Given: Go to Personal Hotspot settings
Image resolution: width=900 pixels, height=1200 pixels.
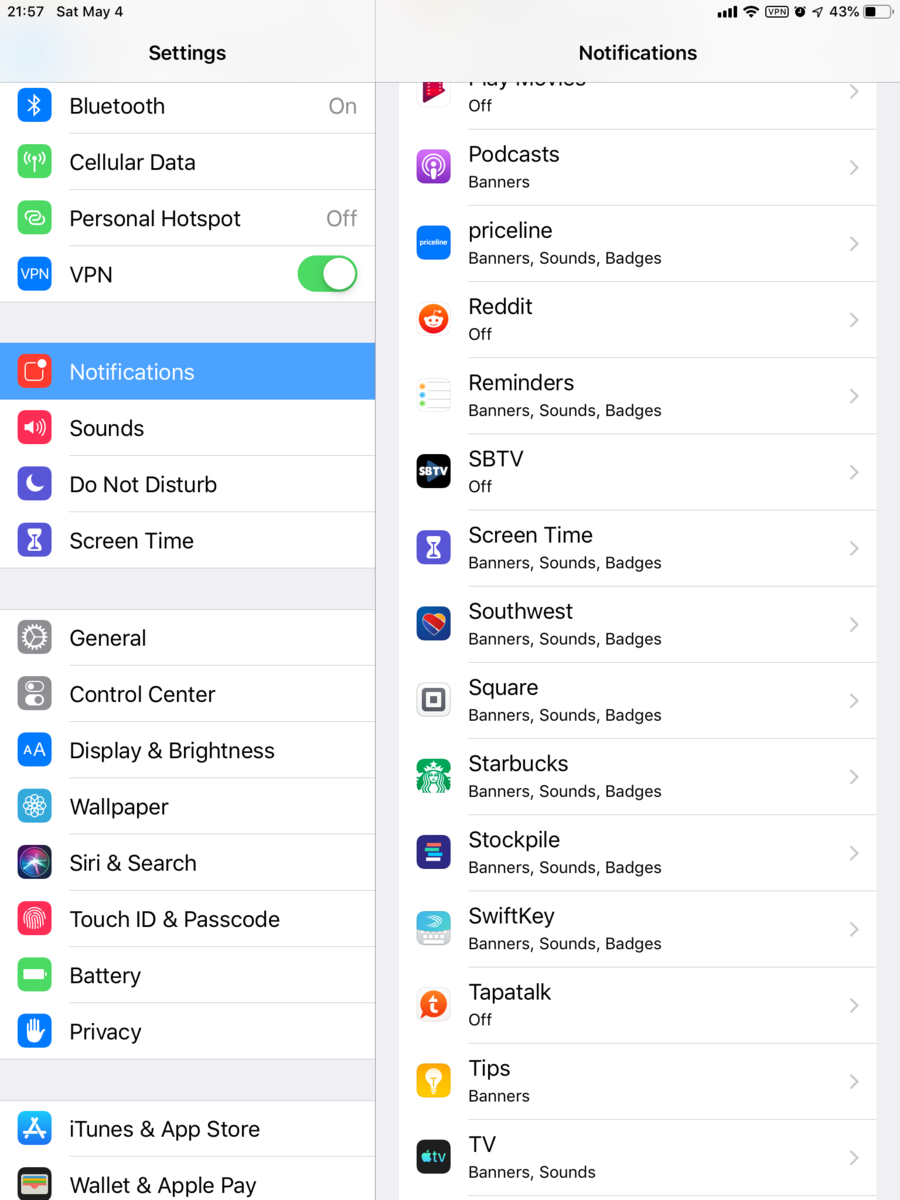Looking at the screenshot, I should coord(187,218).
